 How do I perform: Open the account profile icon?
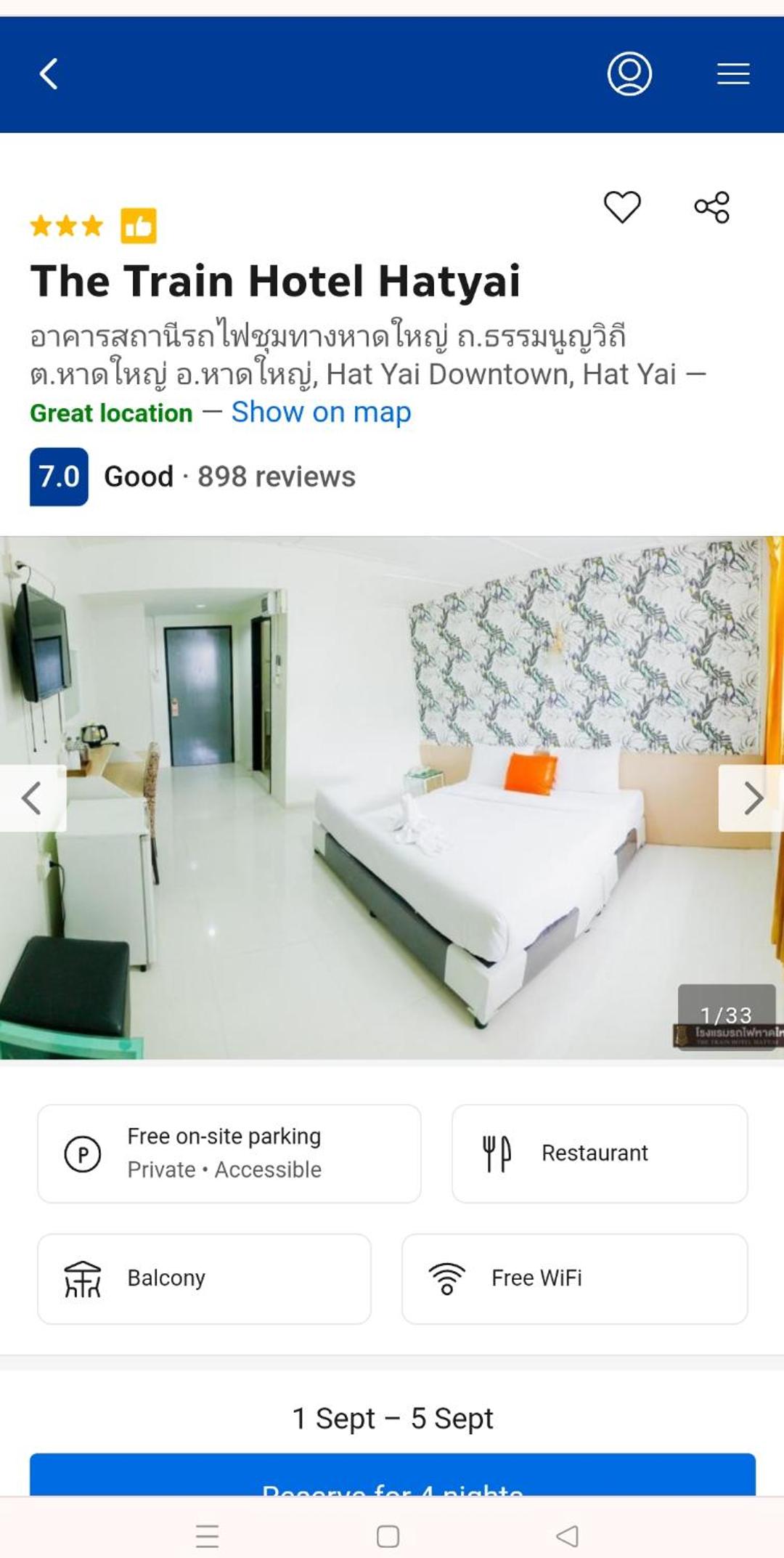[x=629, y=74]
